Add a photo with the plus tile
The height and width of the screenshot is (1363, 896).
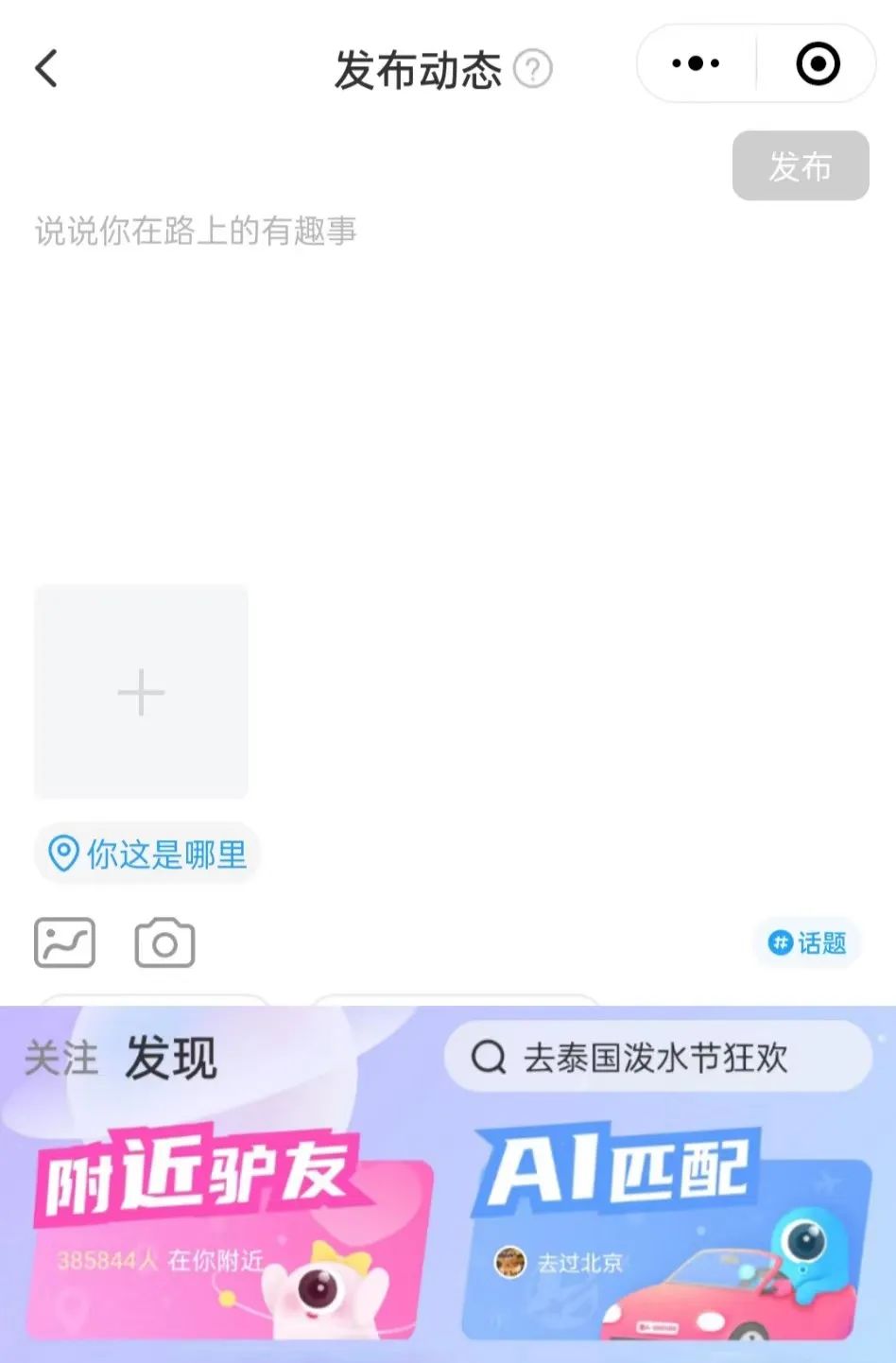141,692
